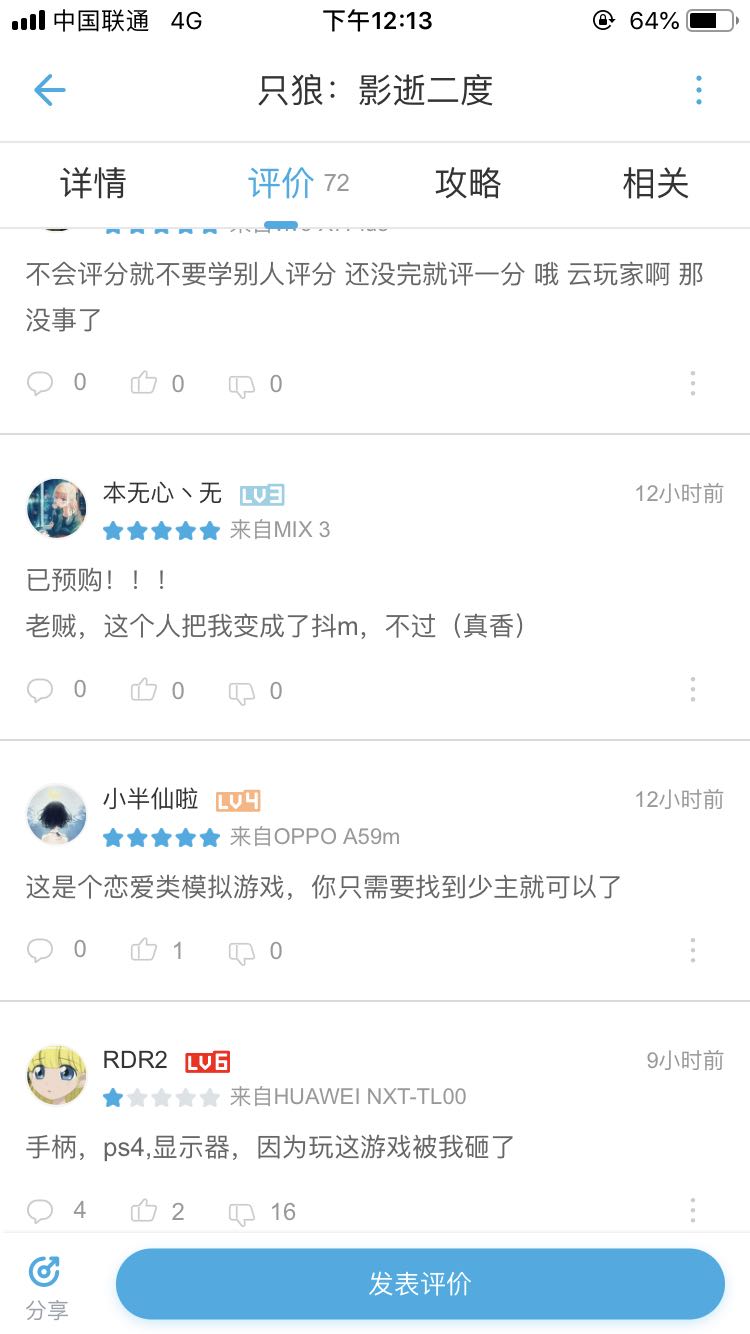Like the review by RDR2
Viewport: 750px width, 1334px height.
tap(145, 1211)
